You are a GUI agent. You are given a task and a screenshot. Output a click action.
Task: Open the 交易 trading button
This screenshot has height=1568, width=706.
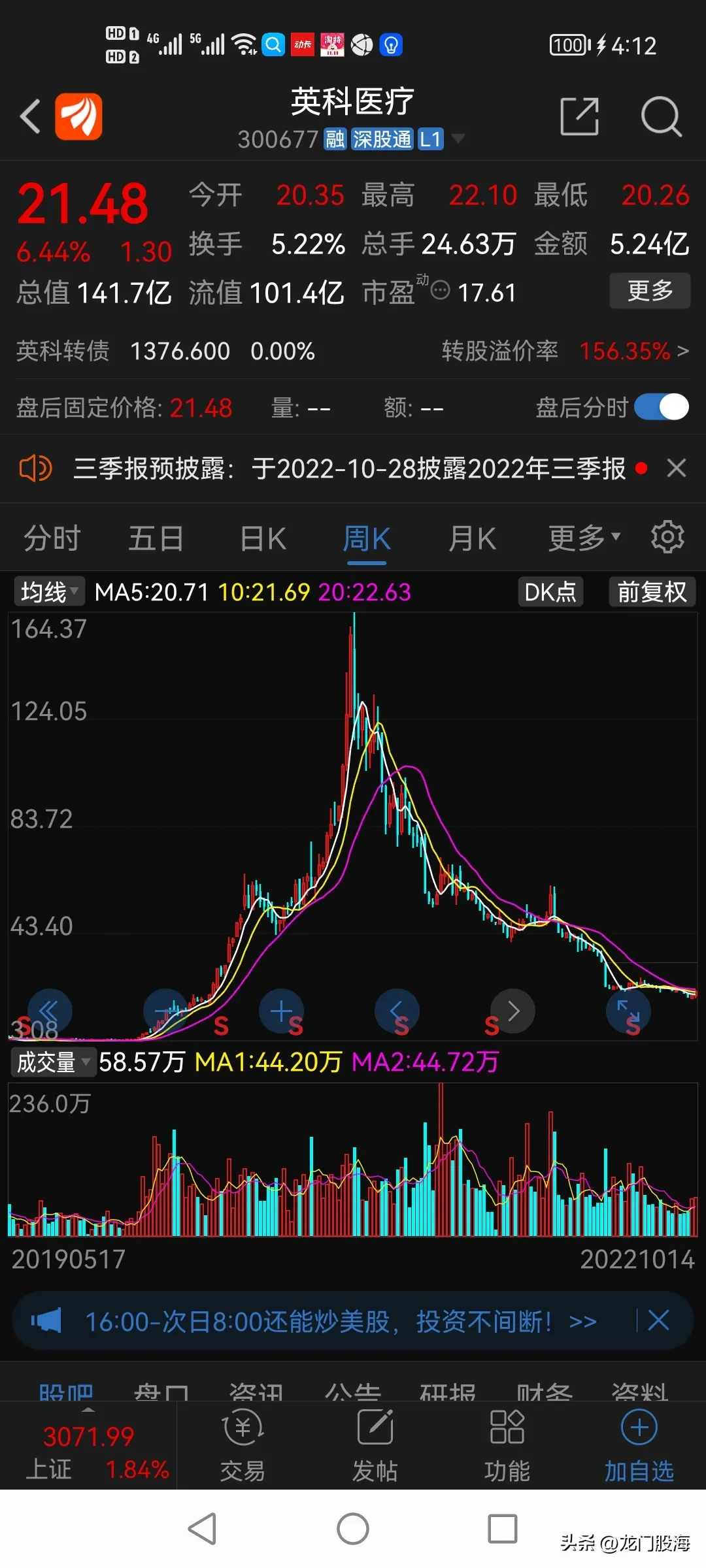point(243,1445)
